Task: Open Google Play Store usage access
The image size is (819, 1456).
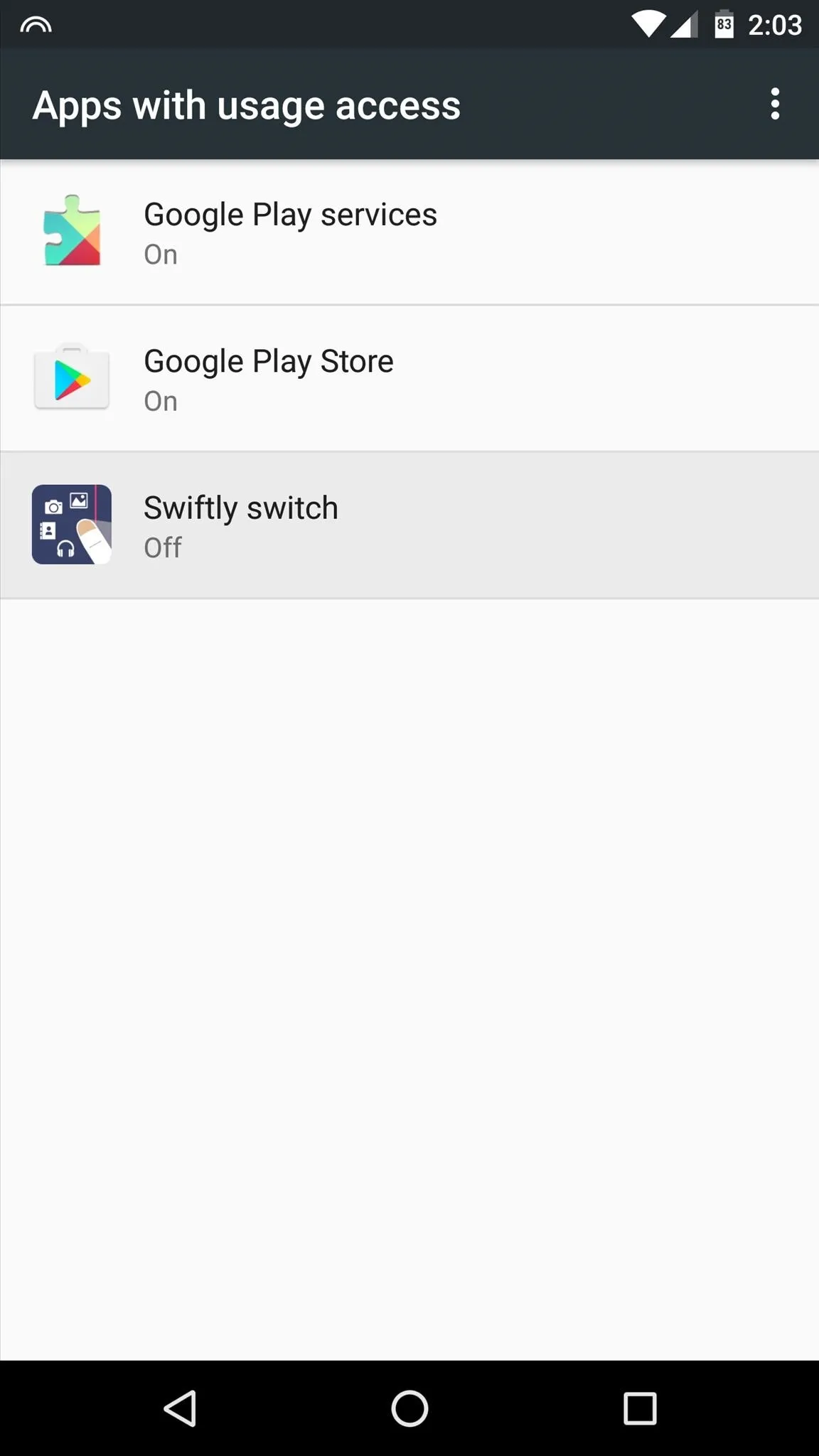Action: 409,379
